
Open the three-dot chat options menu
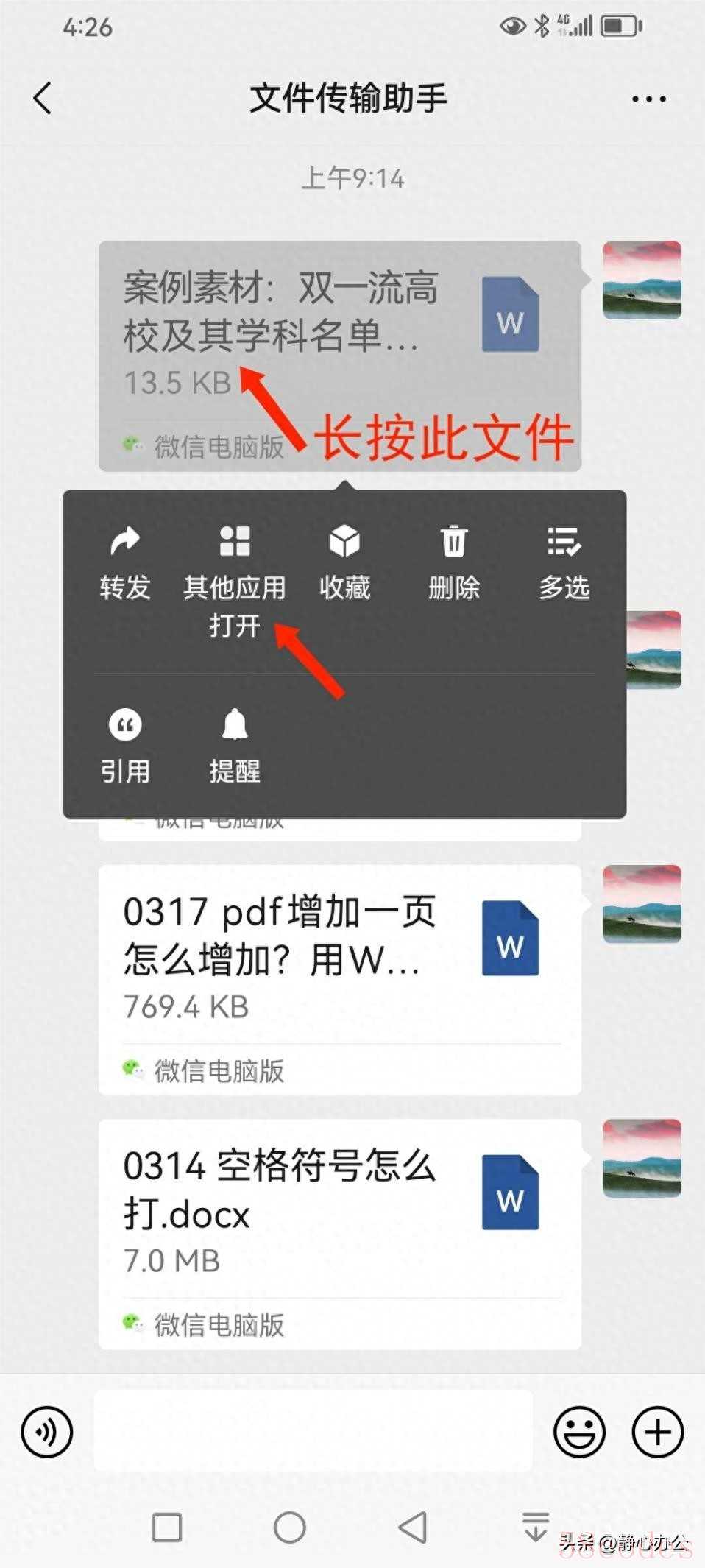(648, 99)
